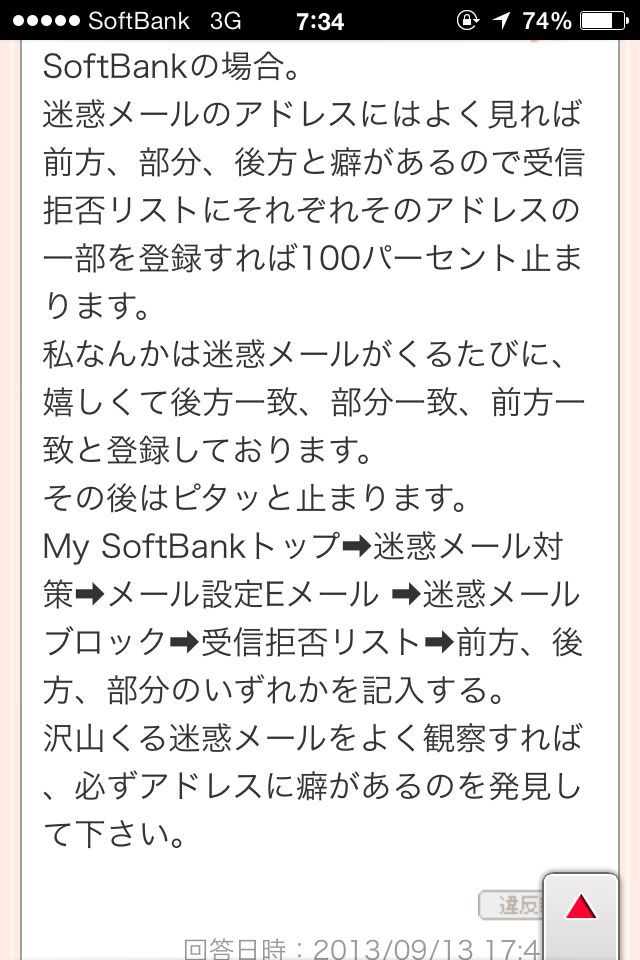
Task: Report this answer with the 違反 button
Action: pos(510,906)
